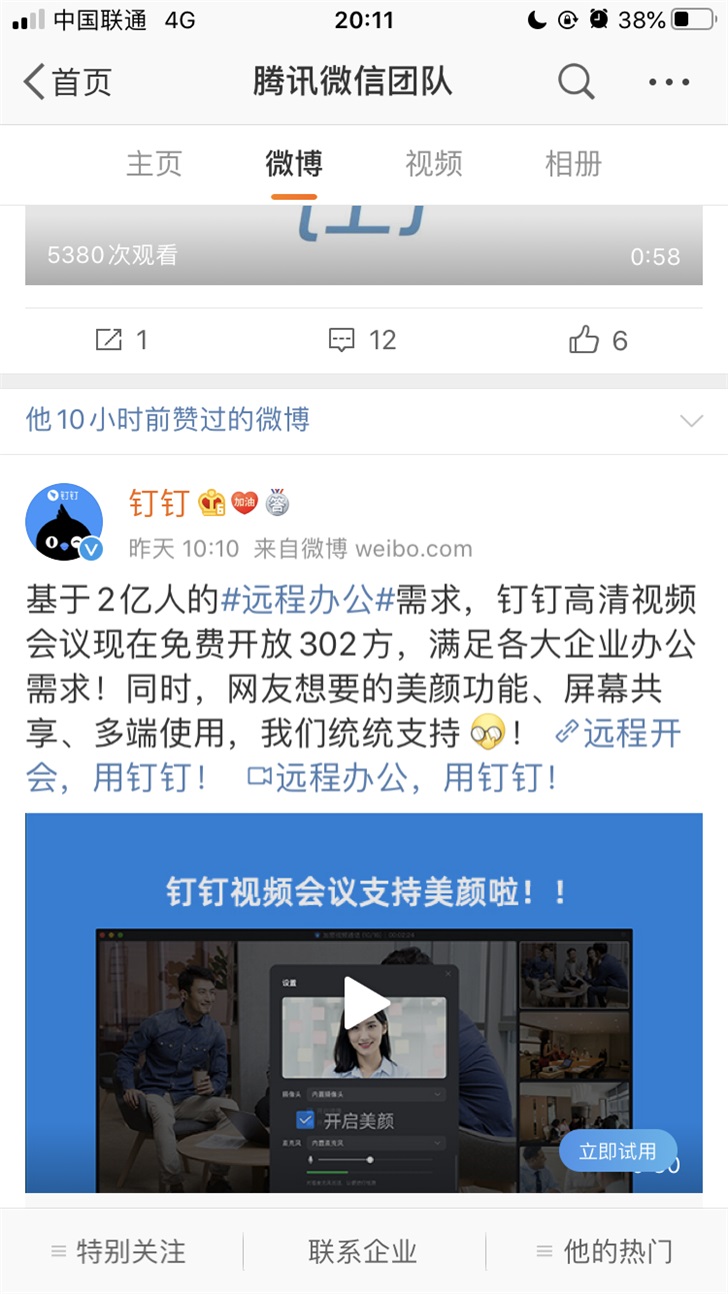Open the 他的热门 menu

pos(604,1250)
